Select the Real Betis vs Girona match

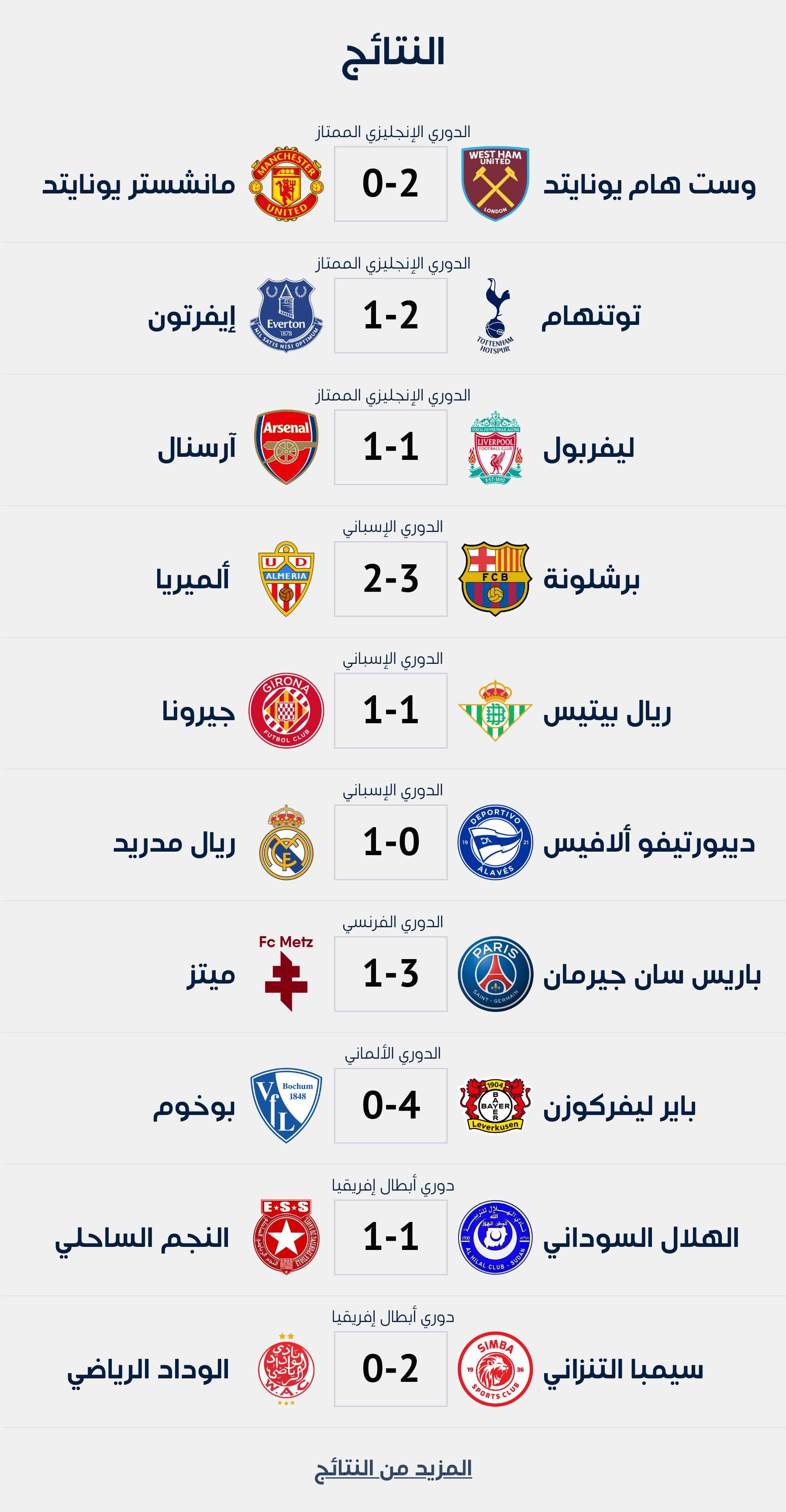[x=390, y=710]
